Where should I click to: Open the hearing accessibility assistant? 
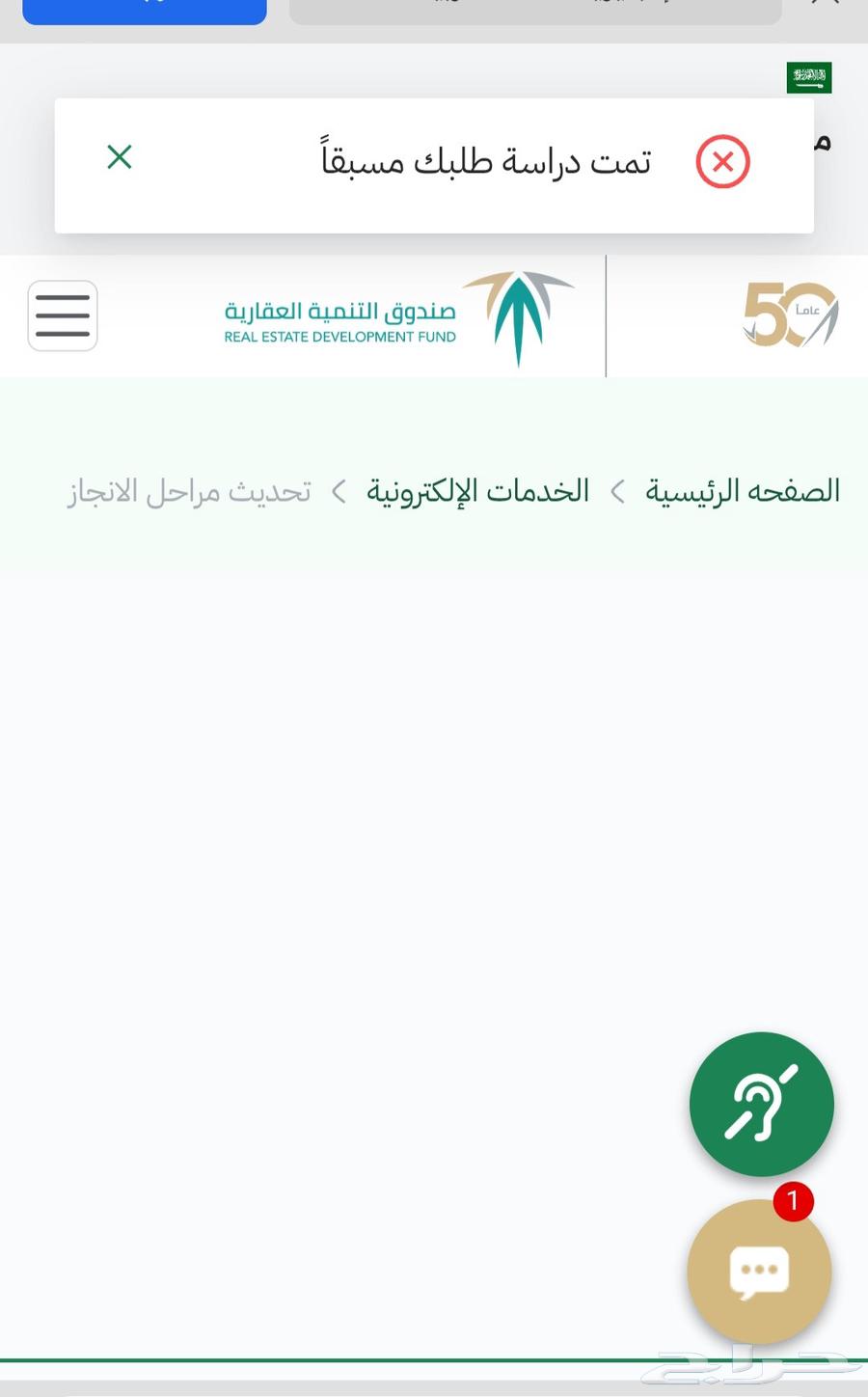761,1105
